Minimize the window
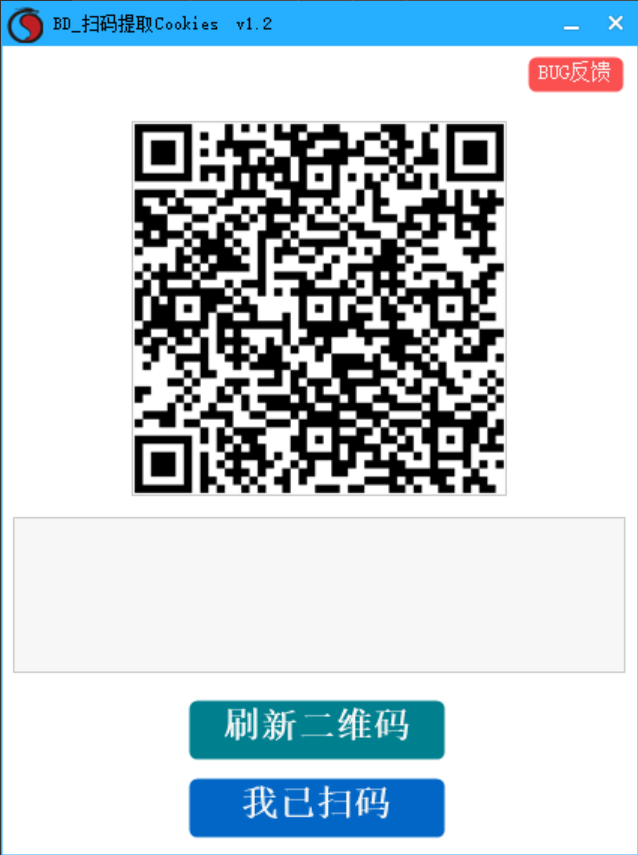638x855 pixels. coord(572,24)
